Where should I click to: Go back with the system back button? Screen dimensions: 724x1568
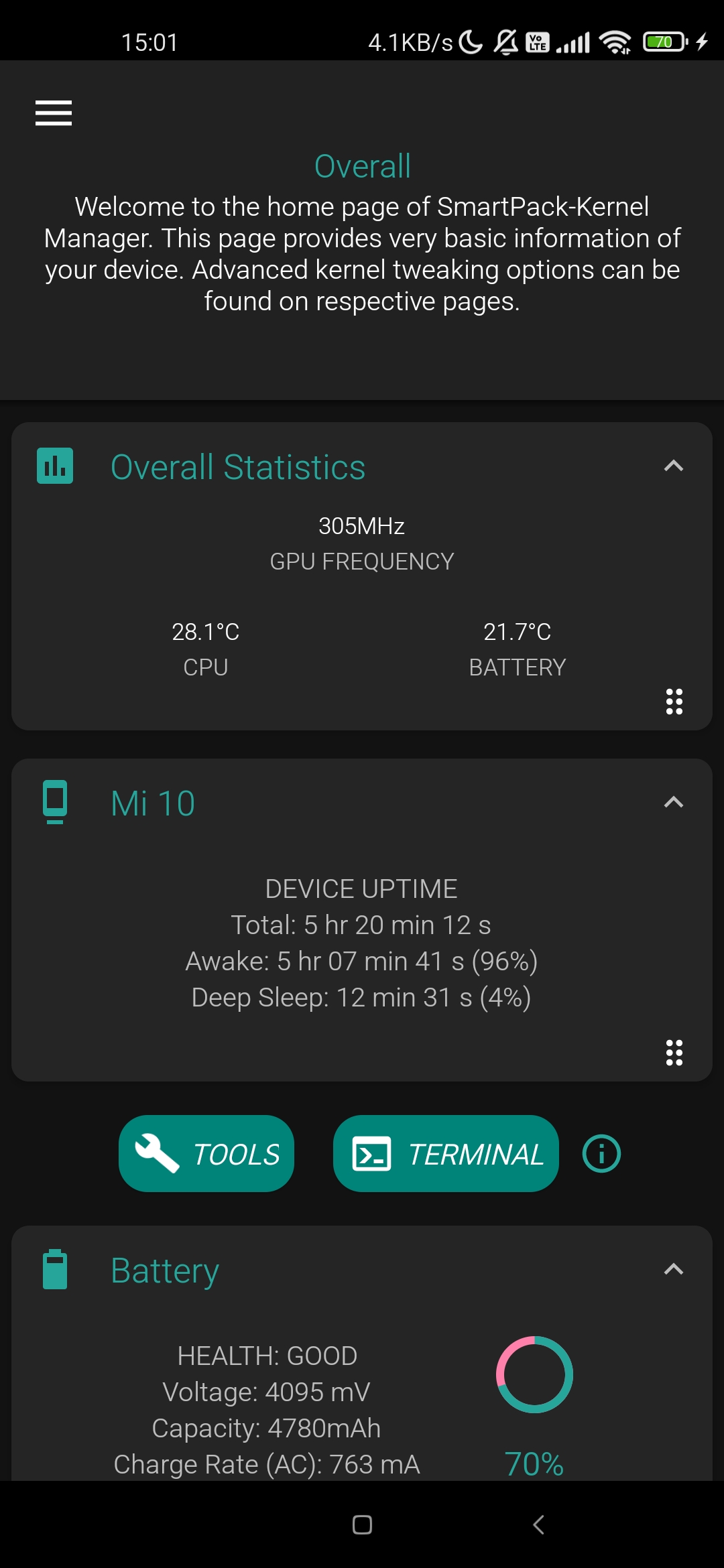click(x=538, y=1525)
